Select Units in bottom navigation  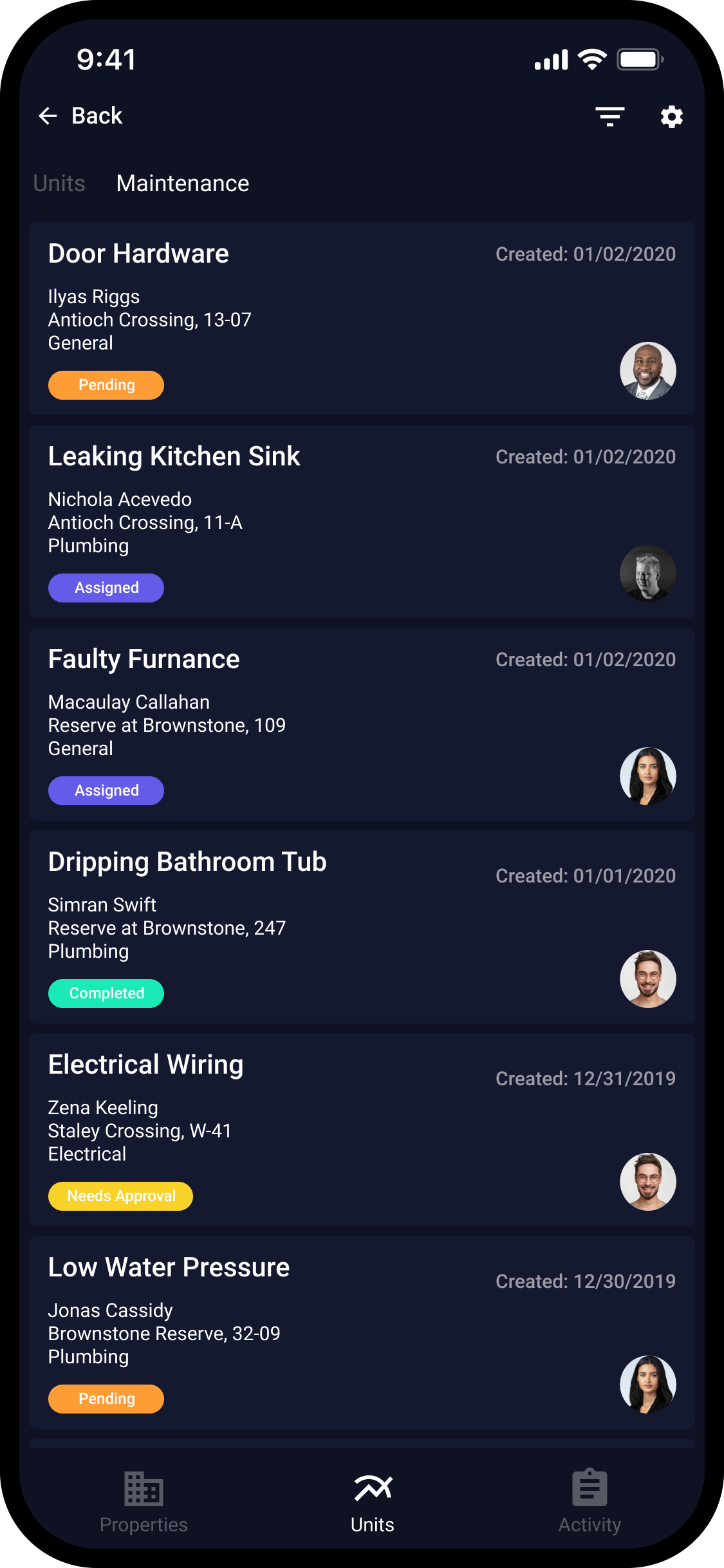pyautogui.click(x=373, y=1502)
